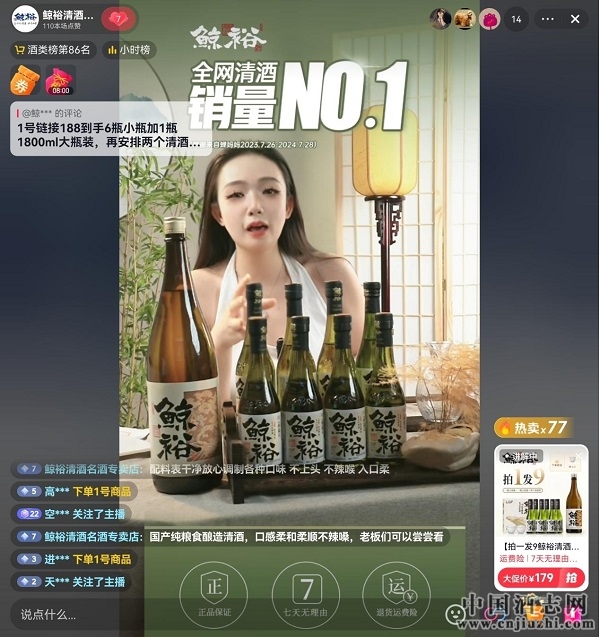The image size is (600, 637).
Task: Type in the 说点什么 comment box
Action: 60,614
